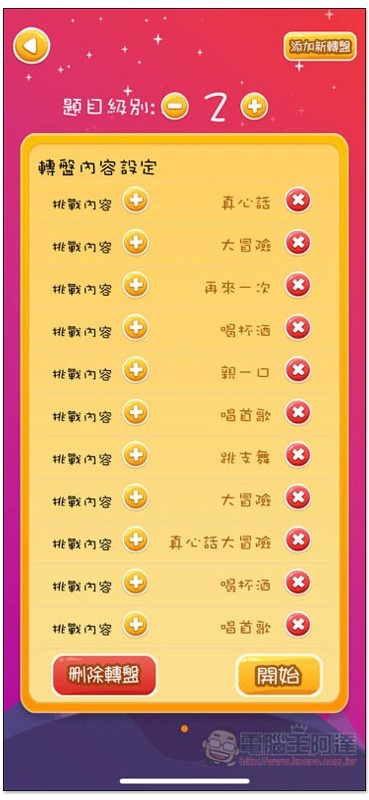Viewport: 369px width, 800px height.
Task: Remove the 再來一次 entry
Action: tap(298, 285)
